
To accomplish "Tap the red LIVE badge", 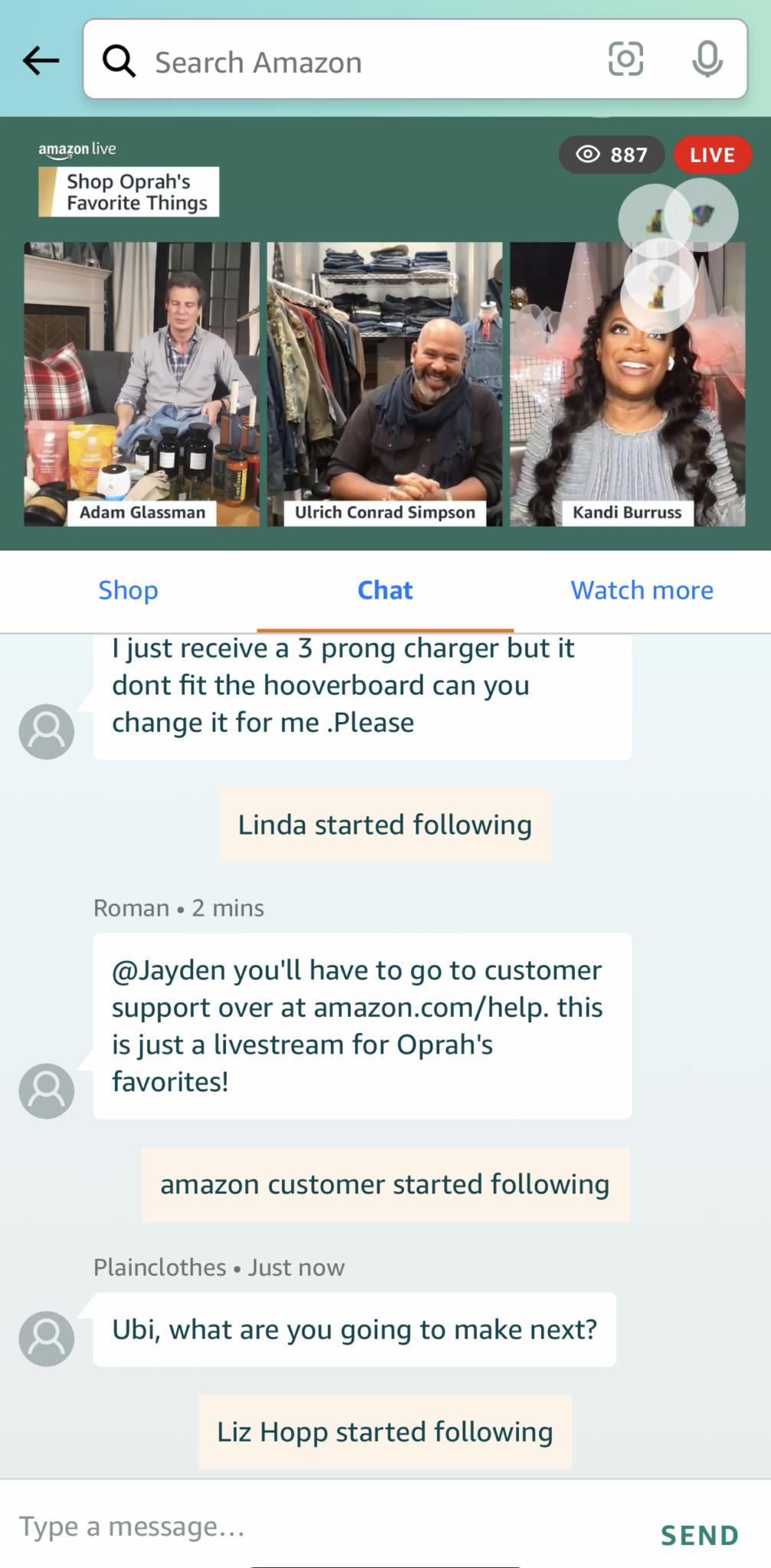I will [712, 154].
